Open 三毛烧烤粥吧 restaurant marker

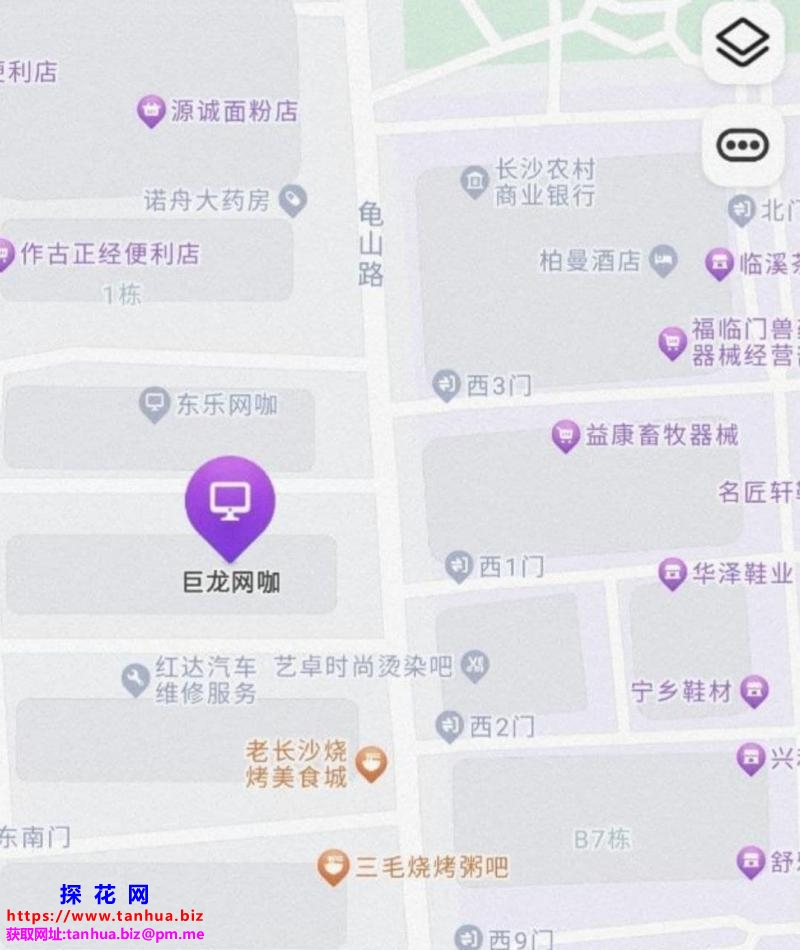pyautogui.click(x=333, y=867)
